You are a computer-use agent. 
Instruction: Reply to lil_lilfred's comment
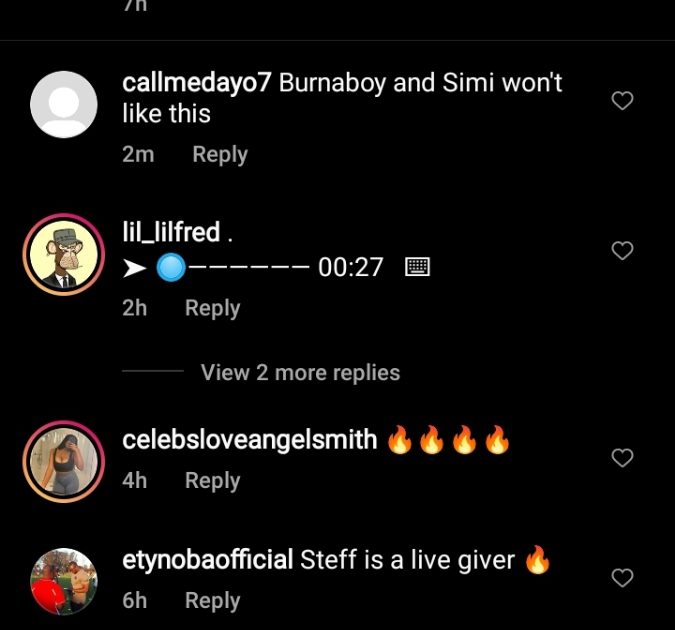point(212,309)
